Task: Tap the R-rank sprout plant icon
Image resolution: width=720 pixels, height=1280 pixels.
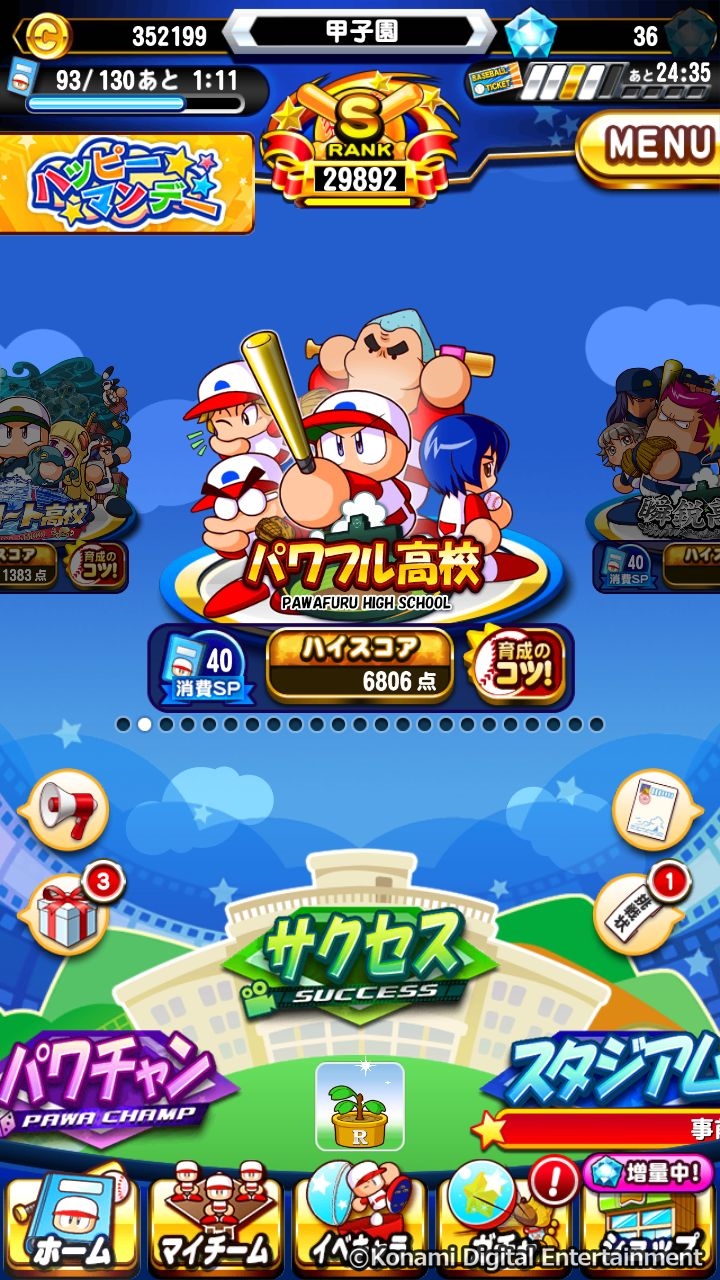Action: [360, 1106]
